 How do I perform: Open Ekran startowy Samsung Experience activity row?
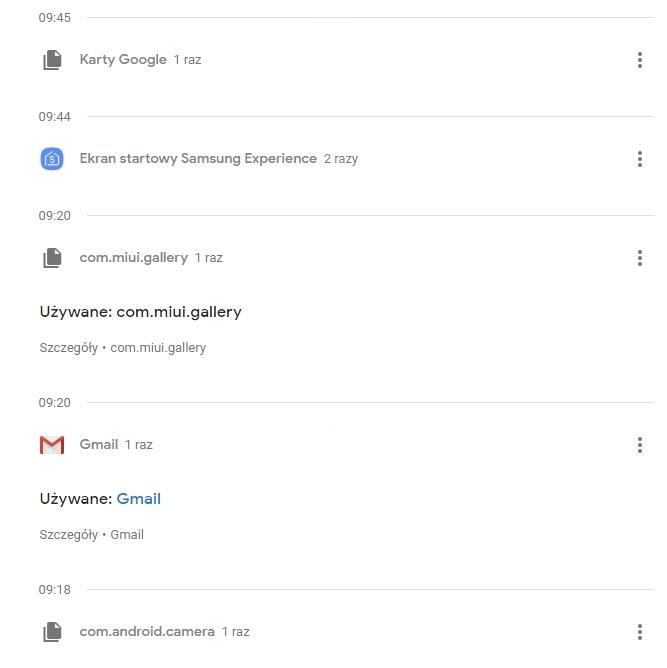click(x=198, y=159)
